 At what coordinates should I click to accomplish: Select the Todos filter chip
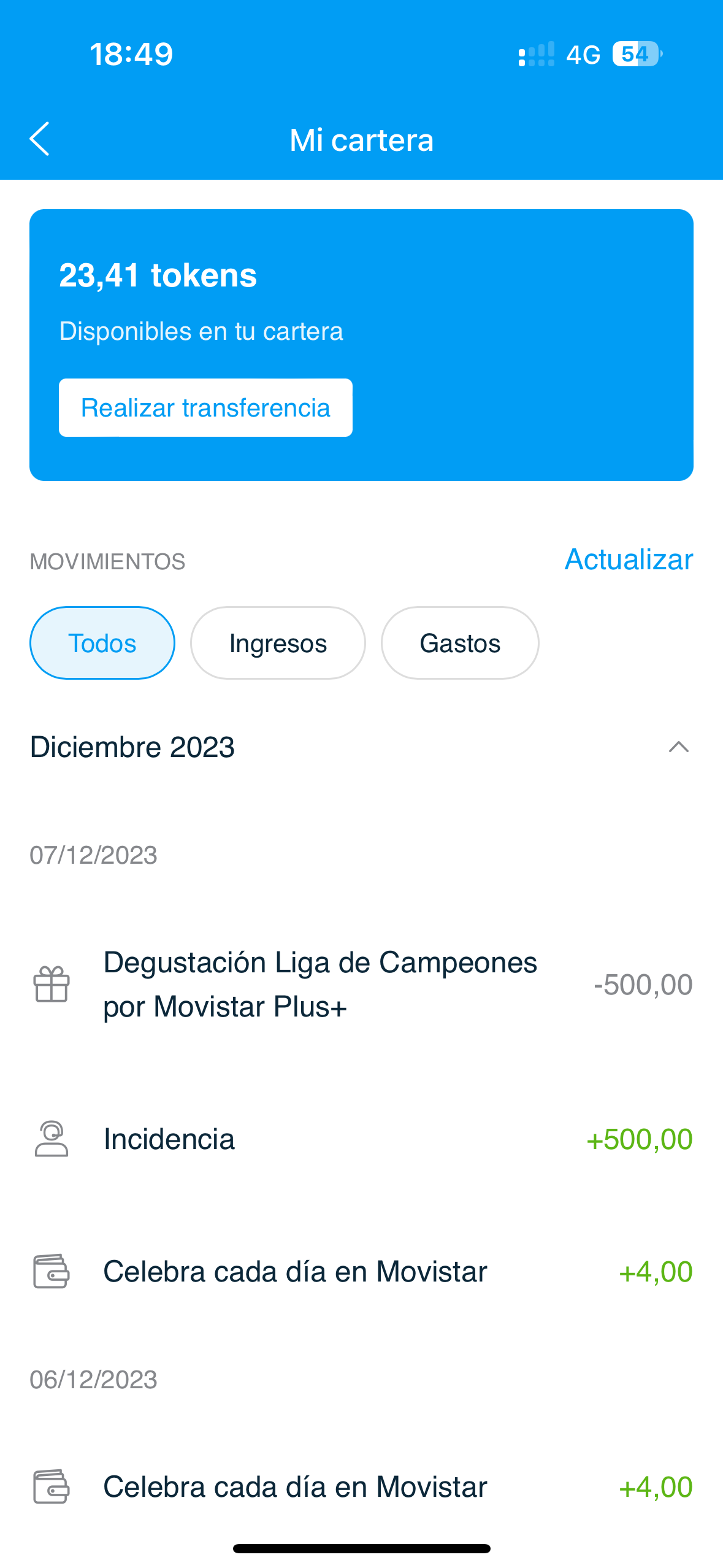point(102,643)
